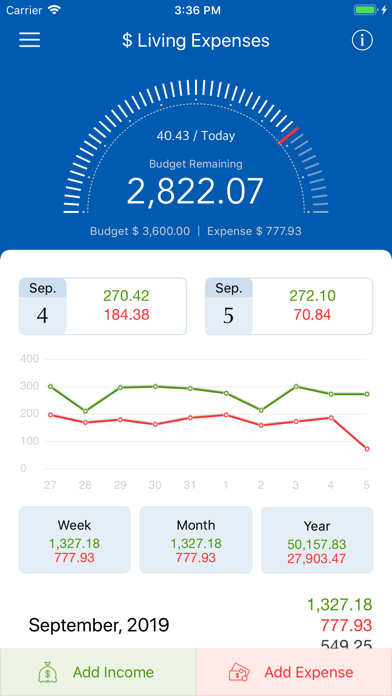Open the Sep. 4 daily card

point(103,306)
